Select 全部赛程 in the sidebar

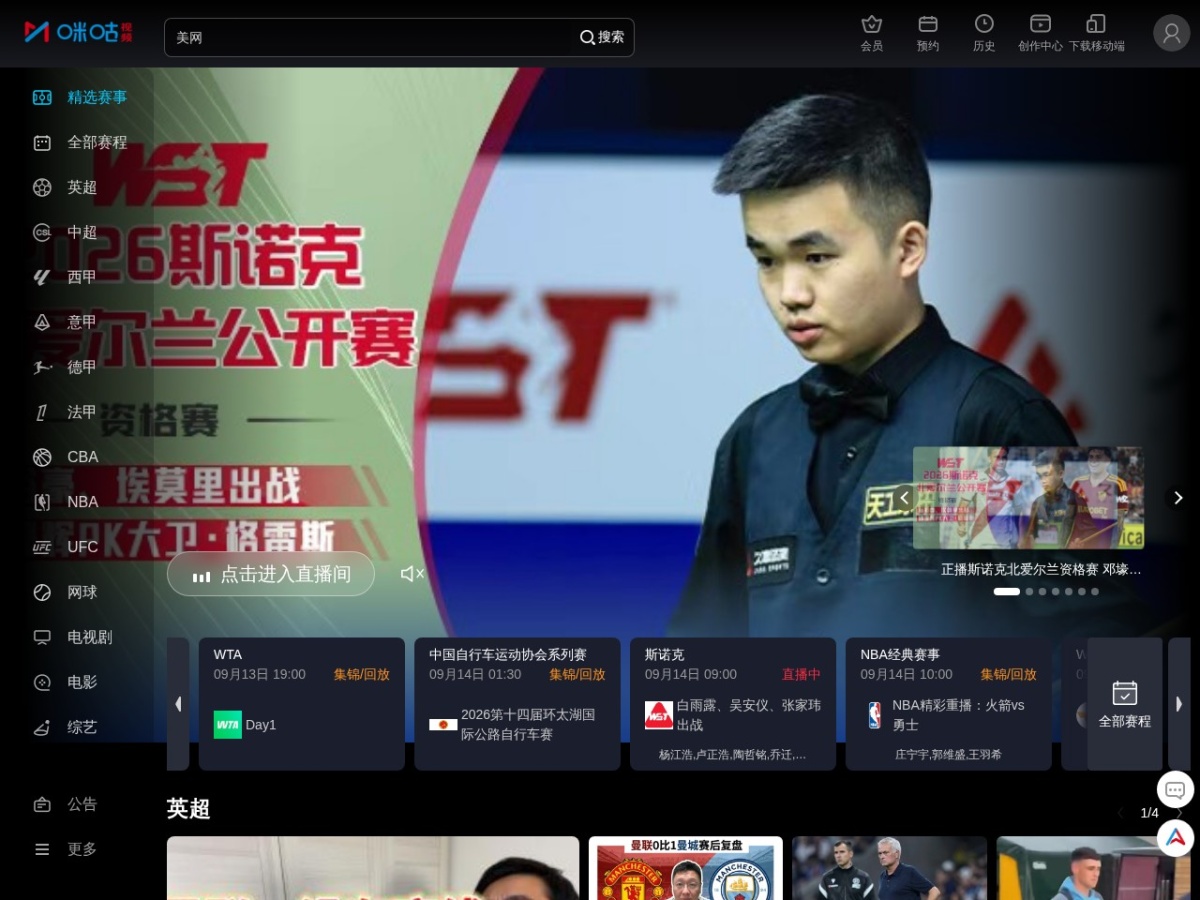point(81,142)
